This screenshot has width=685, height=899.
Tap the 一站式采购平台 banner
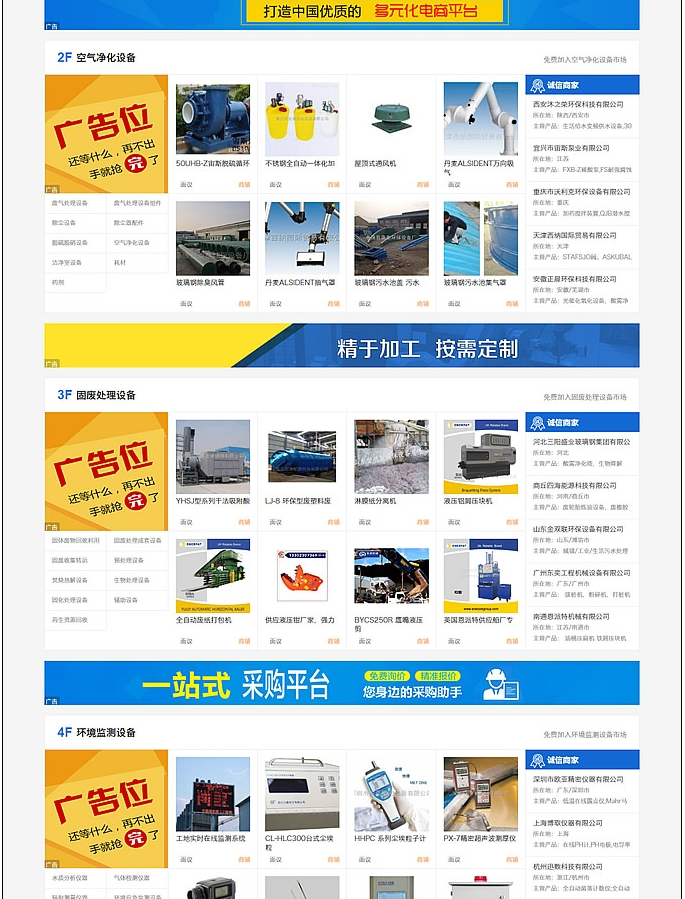coord(342,684)
